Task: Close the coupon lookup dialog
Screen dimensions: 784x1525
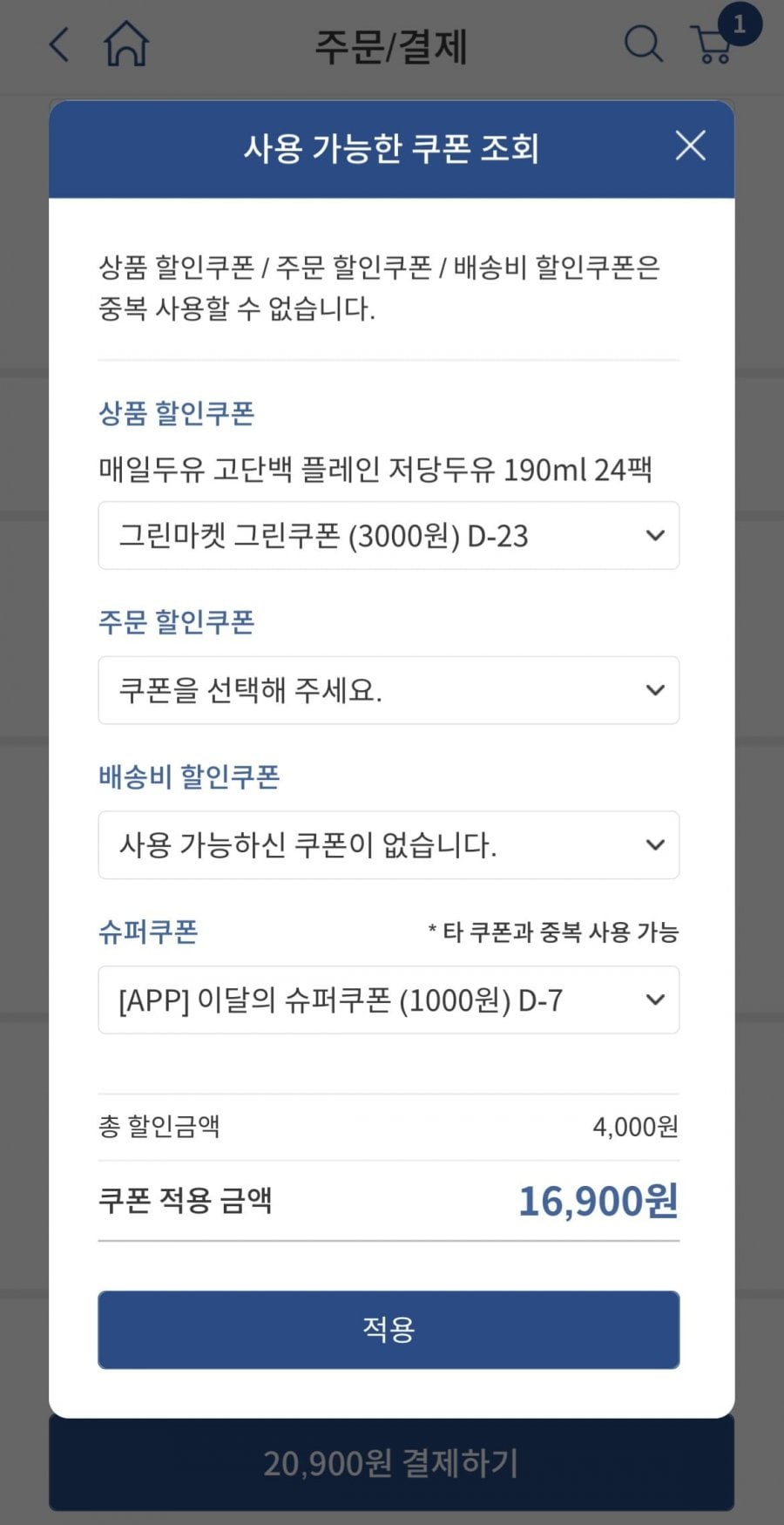Action: (x=690, y=146)
